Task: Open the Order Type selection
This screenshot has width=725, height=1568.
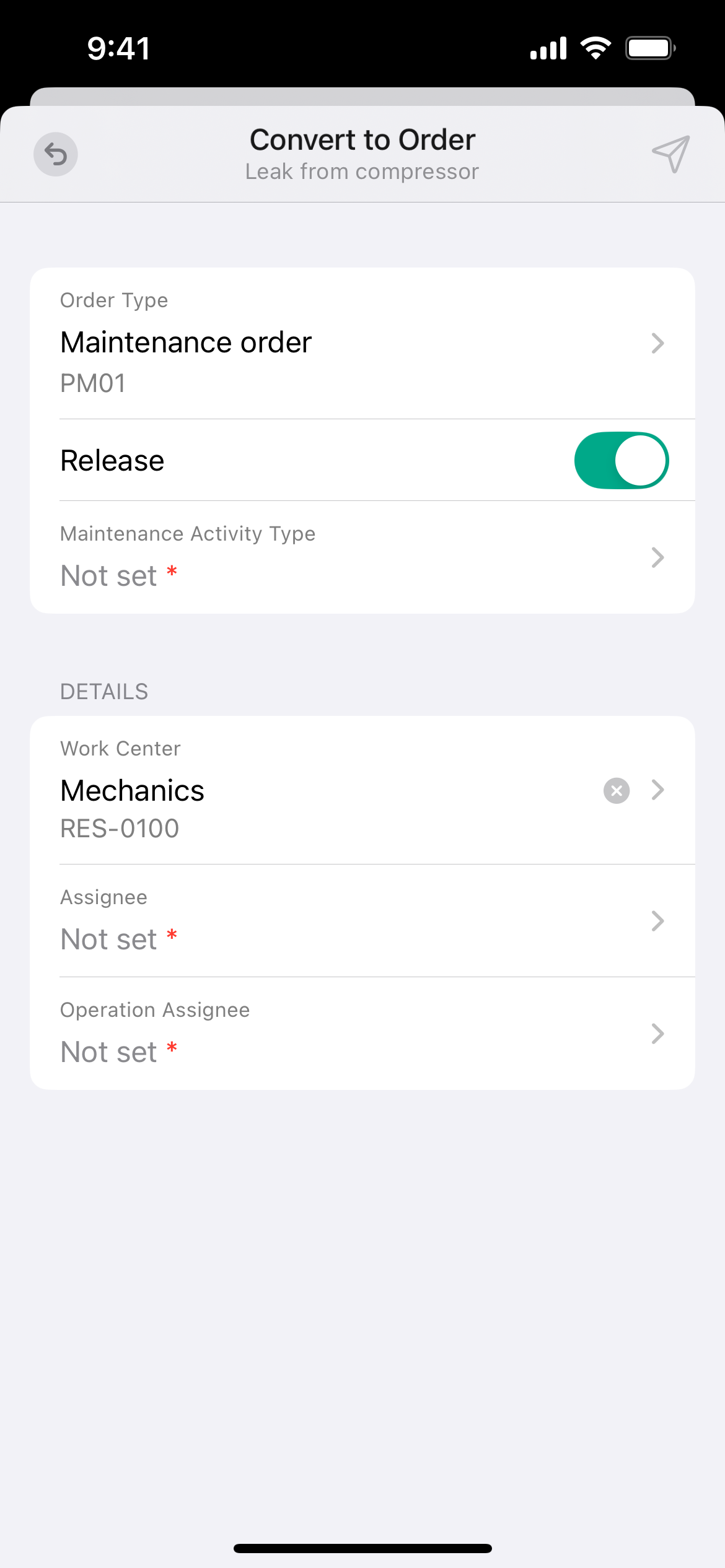Action: click(x=362, y=343)
